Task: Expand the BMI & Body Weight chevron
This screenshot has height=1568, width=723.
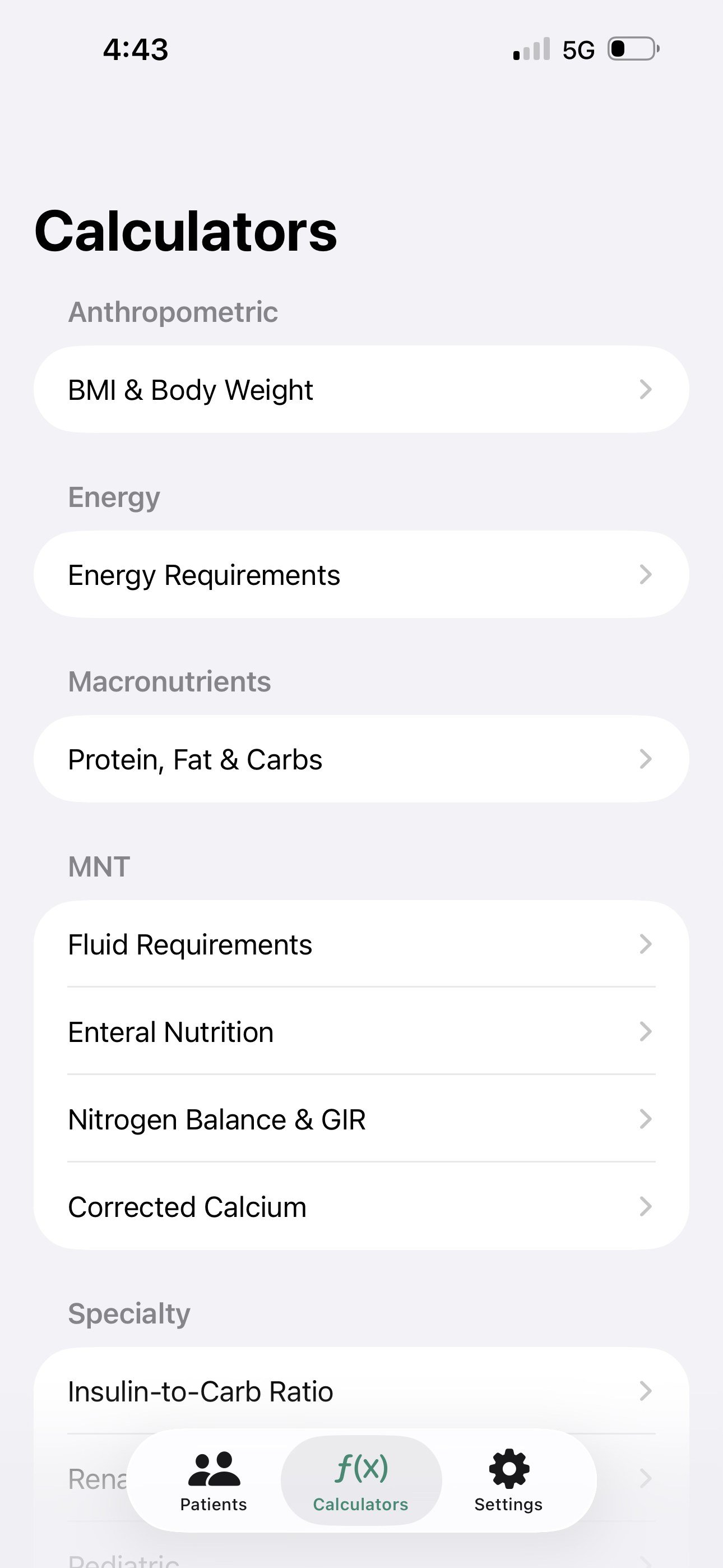Action: click(645, 390)
